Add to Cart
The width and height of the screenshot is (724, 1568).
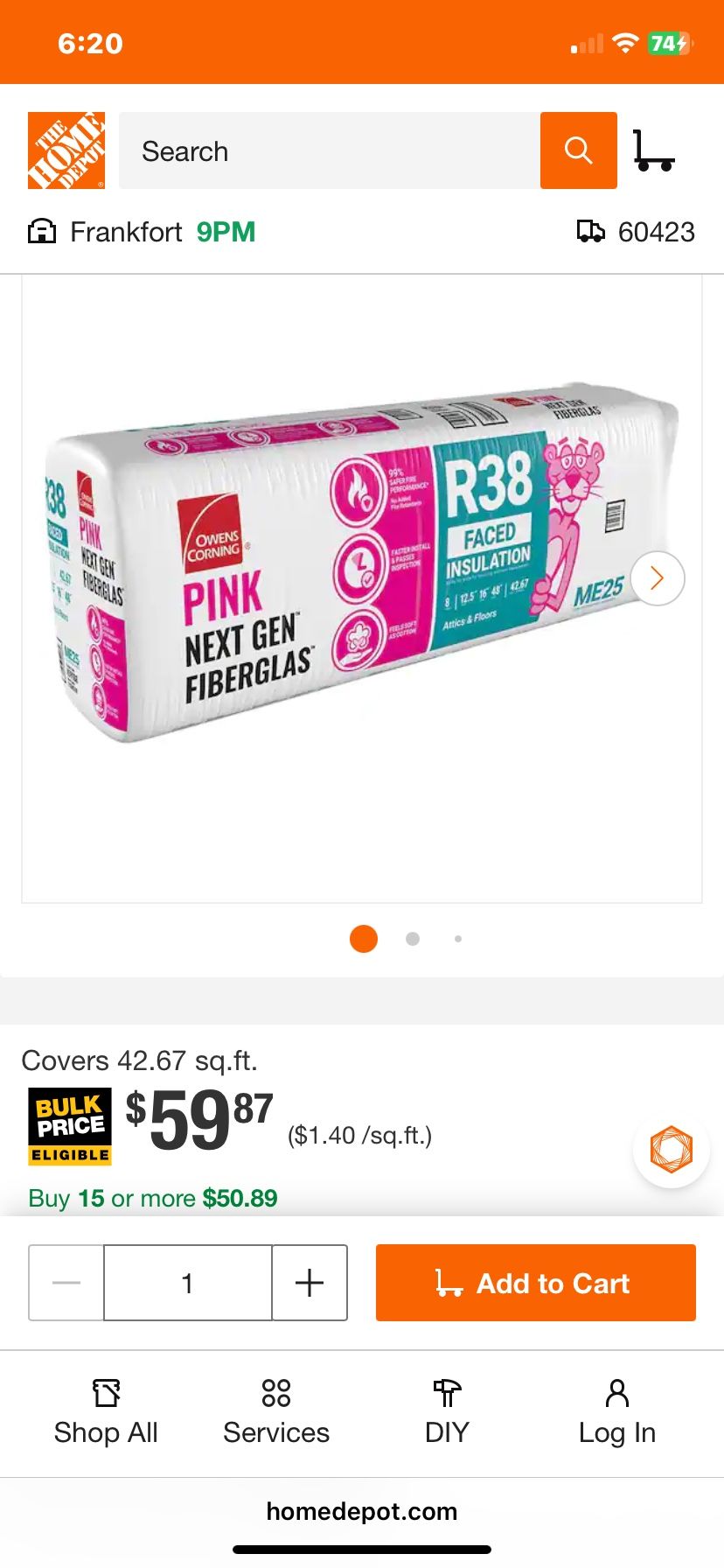(x=535, y=1283)
